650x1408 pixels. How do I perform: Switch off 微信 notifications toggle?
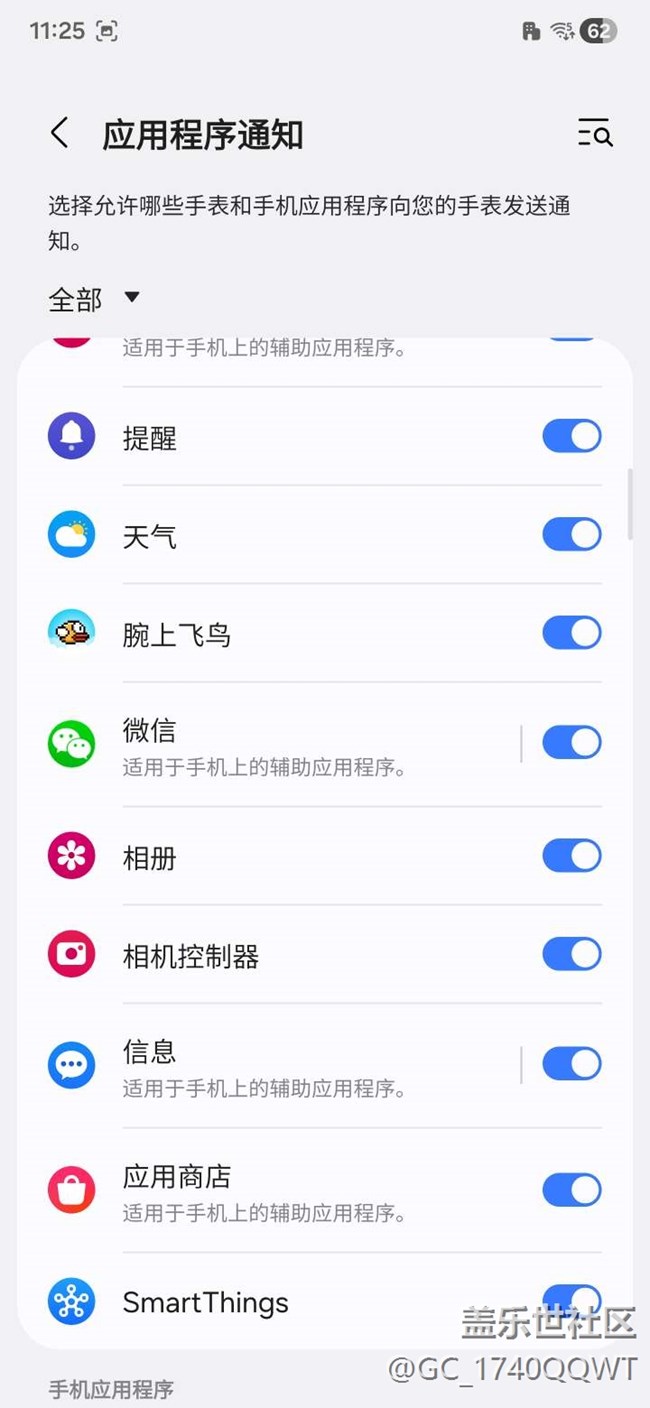pyautogui.click(x=572, y=743)
